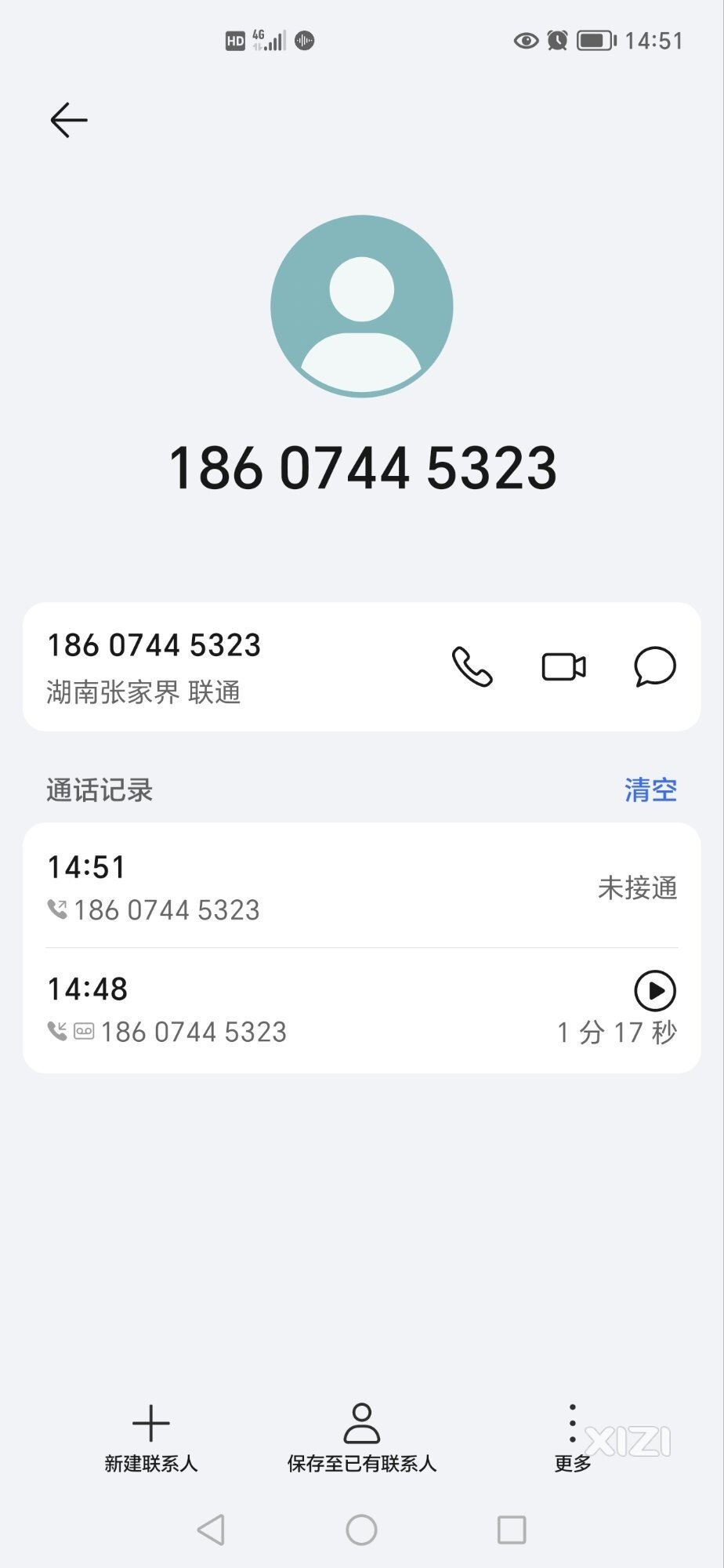Open recent apps with square button
This screenshot has width=724, height=1568.
512,1530
